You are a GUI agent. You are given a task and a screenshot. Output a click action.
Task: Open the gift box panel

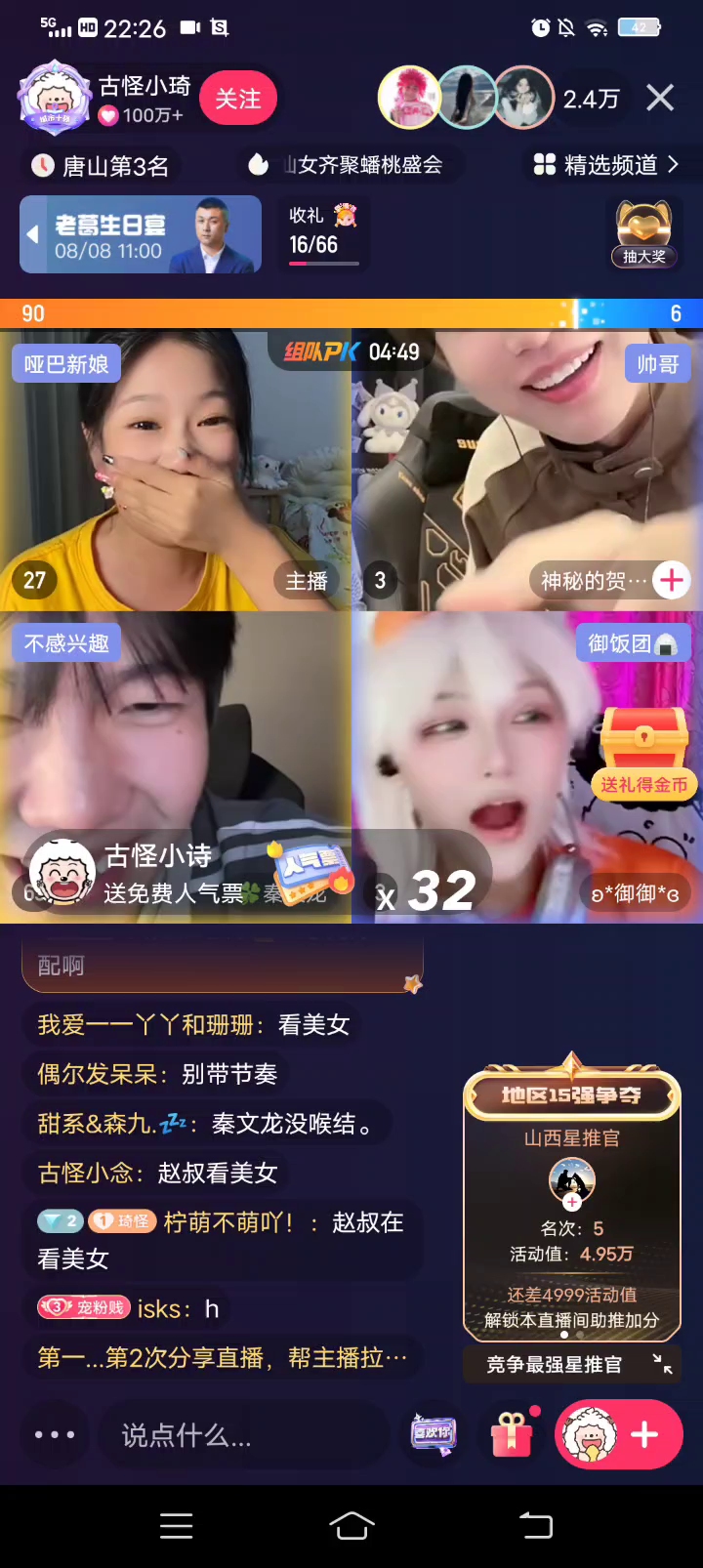tap(512, 1434)
